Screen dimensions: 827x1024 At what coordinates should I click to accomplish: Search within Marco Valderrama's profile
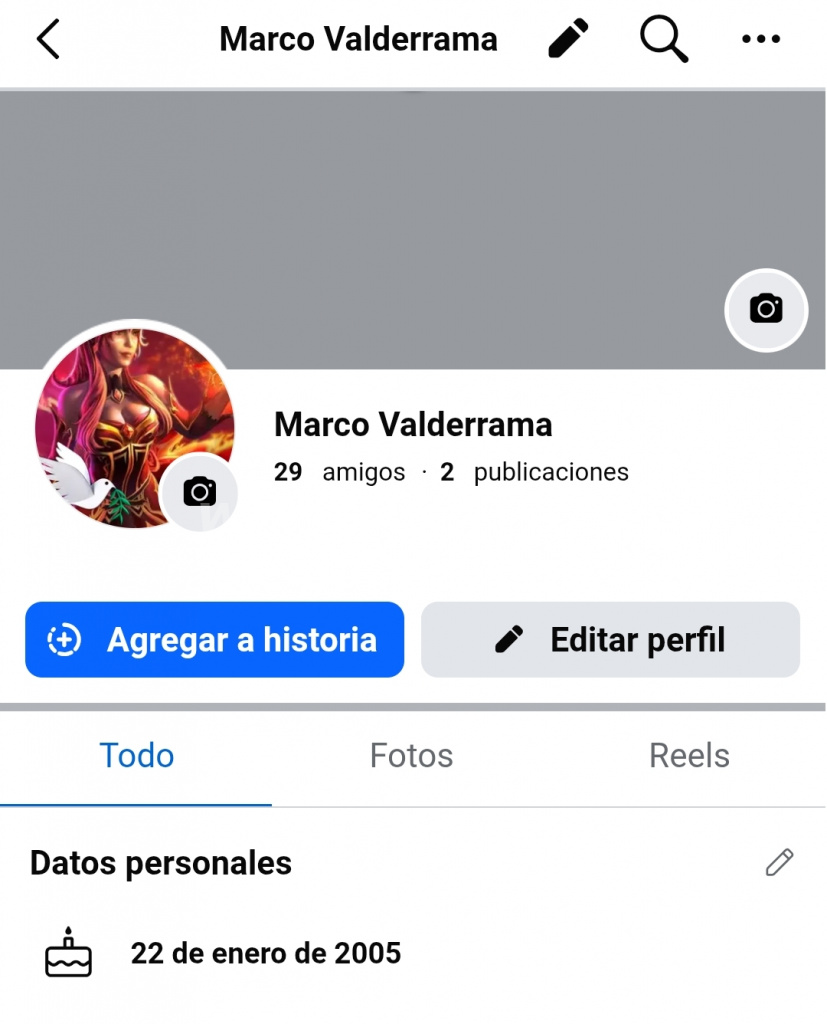coord(663,40)
